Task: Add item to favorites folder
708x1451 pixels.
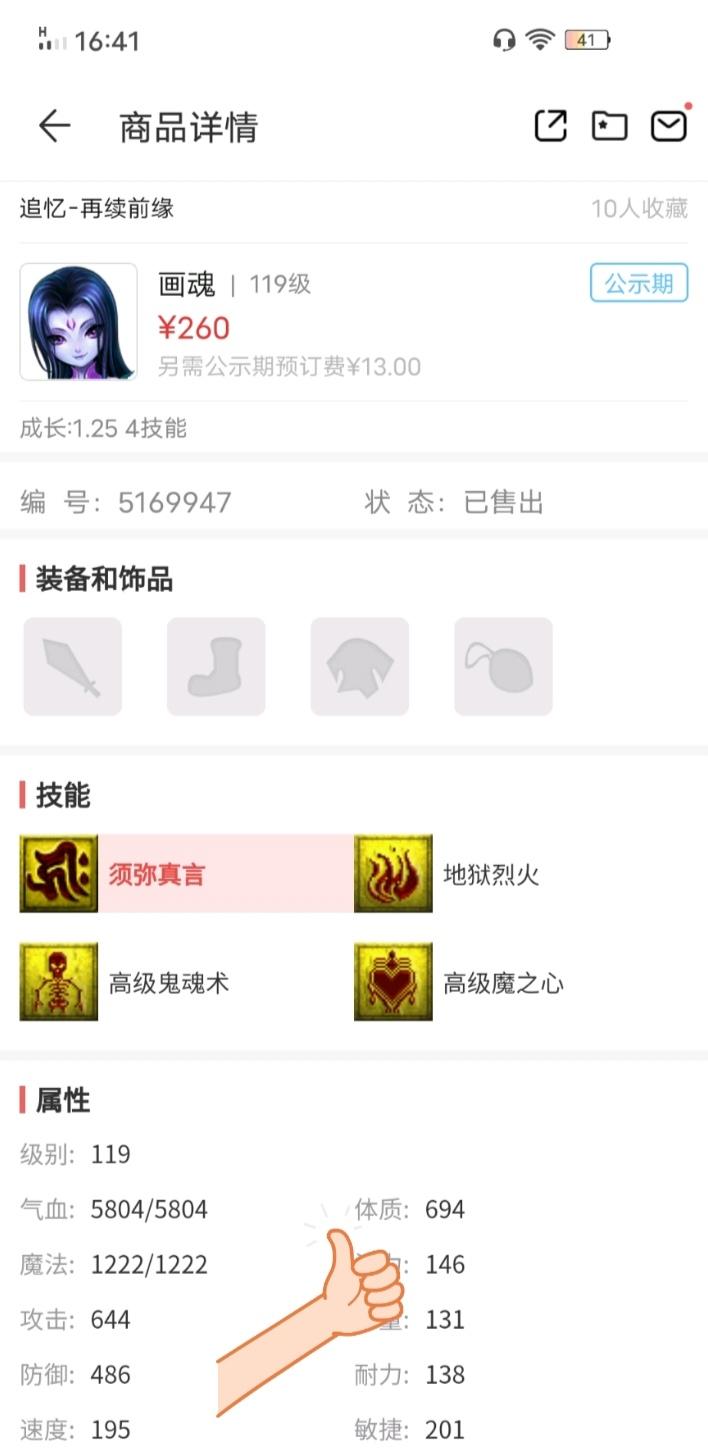Action: coord(609,126)
